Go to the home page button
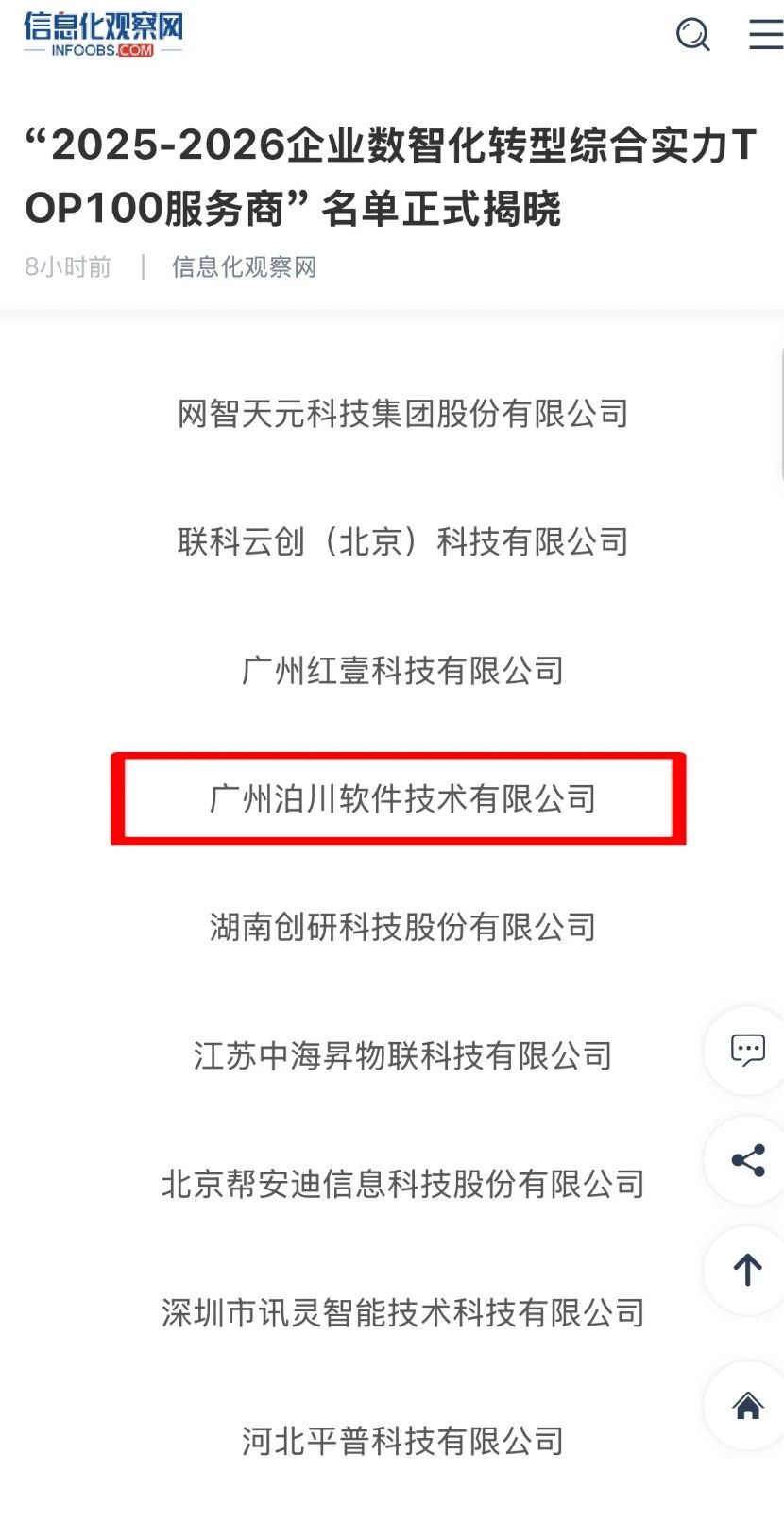This screenshot has width=784, height=1523. pos(747,1406)
